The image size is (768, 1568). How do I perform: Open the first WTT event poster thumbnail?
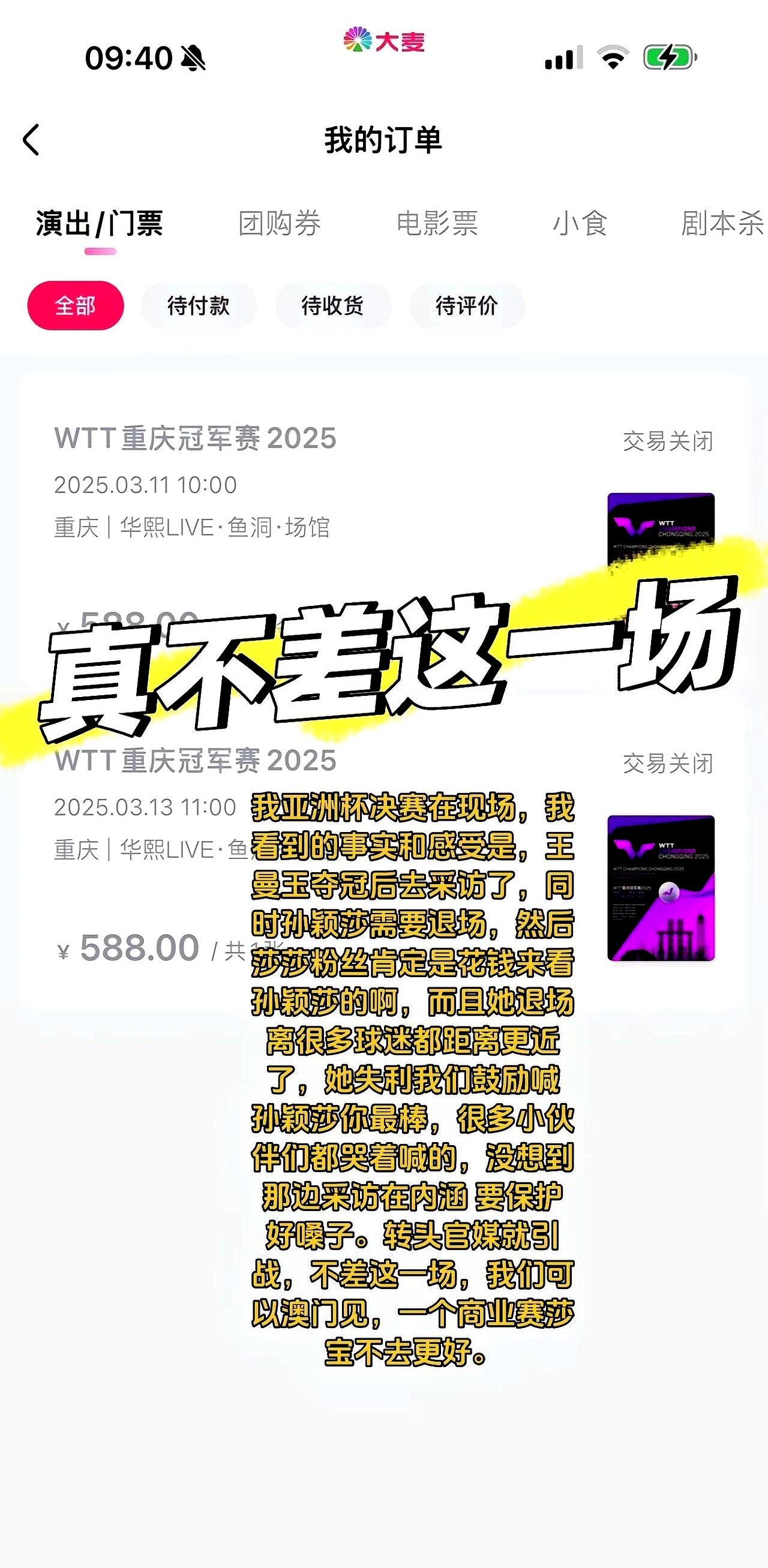(659, 536)
